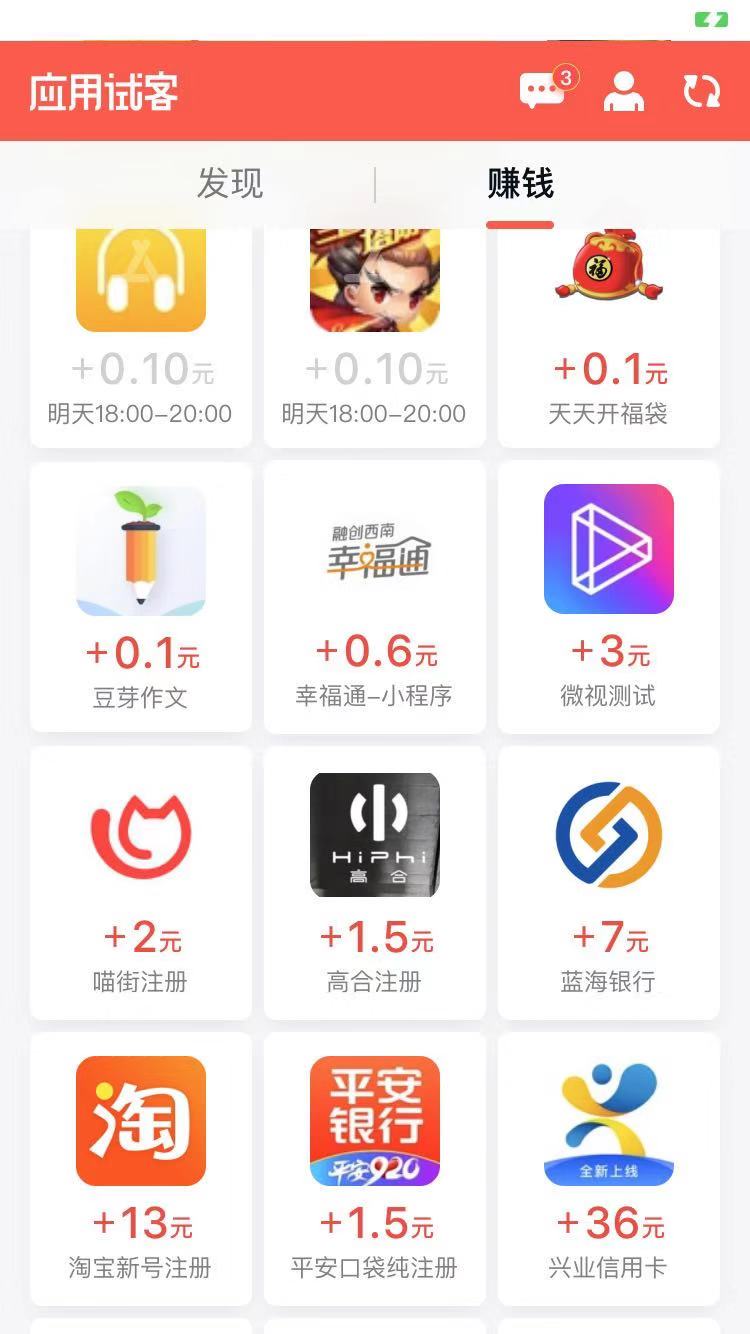Tap the refresh icon in the top bar
The image size is (750, 1334).
(x=703, y=90)
